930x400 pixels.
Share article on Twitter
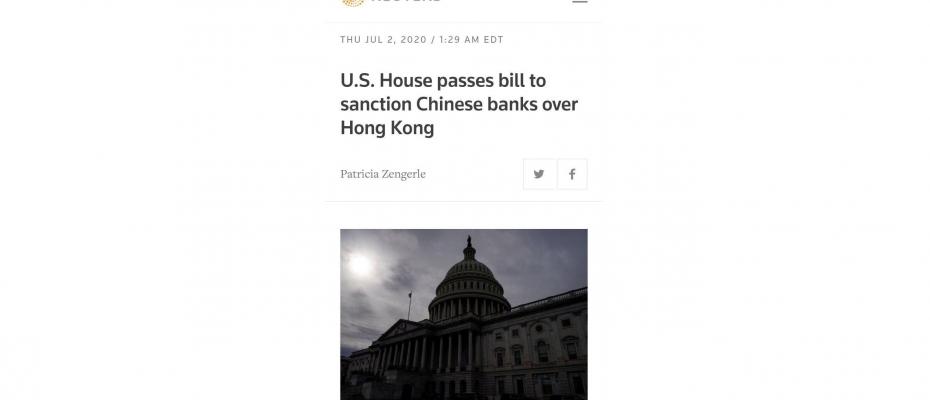pos(539,174)
